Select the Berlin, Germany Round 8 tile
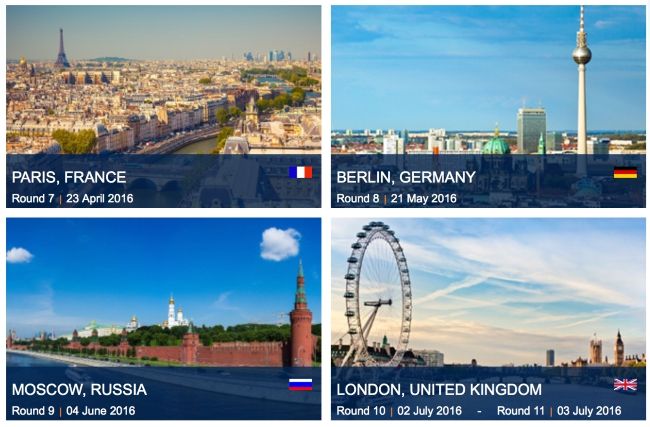650x427 pixels. (488, 106)
